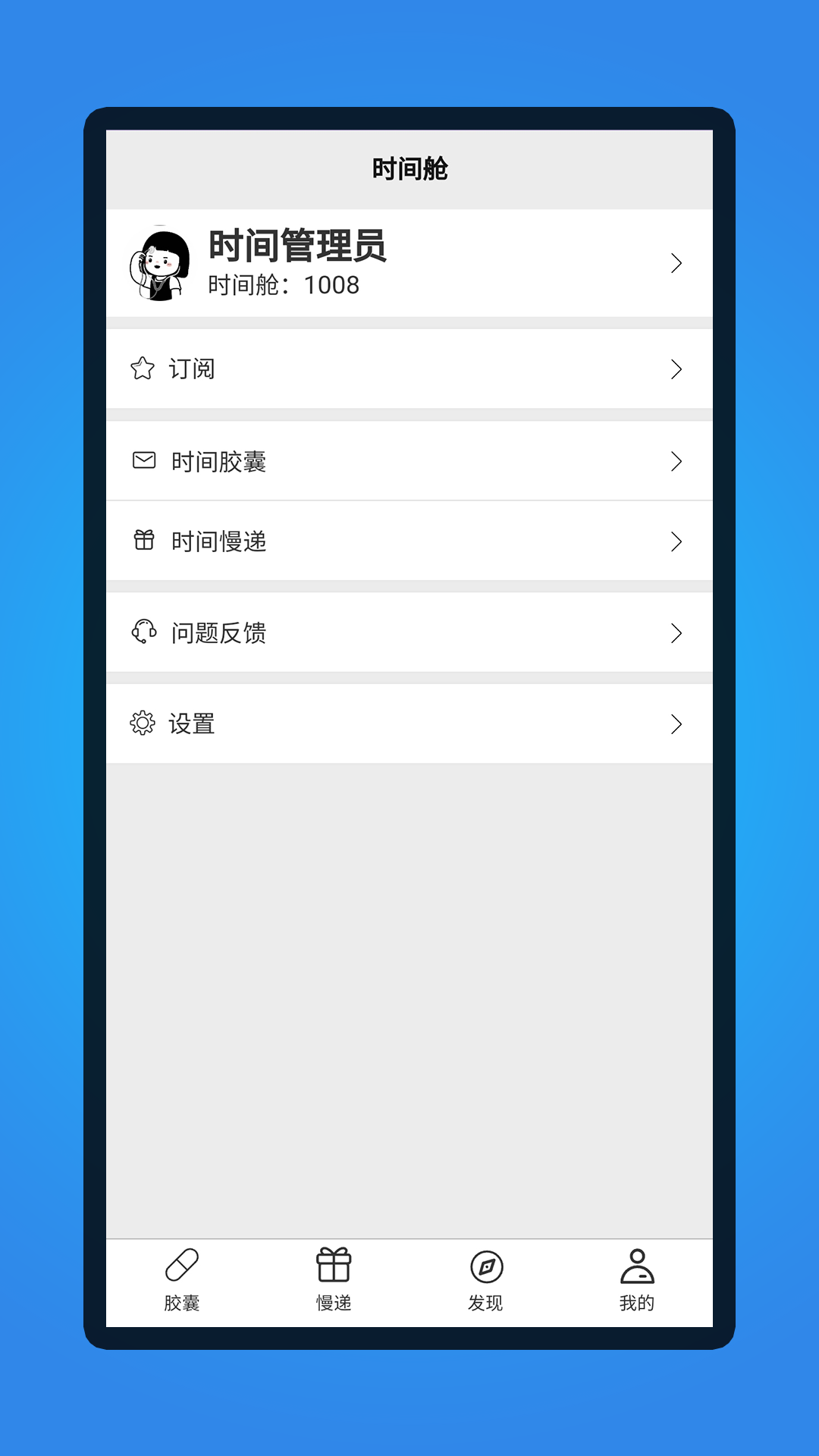This screenshot has height=1456, width=819.
Task: Switch to the 慢递 tab
Action: (334, 1280)
